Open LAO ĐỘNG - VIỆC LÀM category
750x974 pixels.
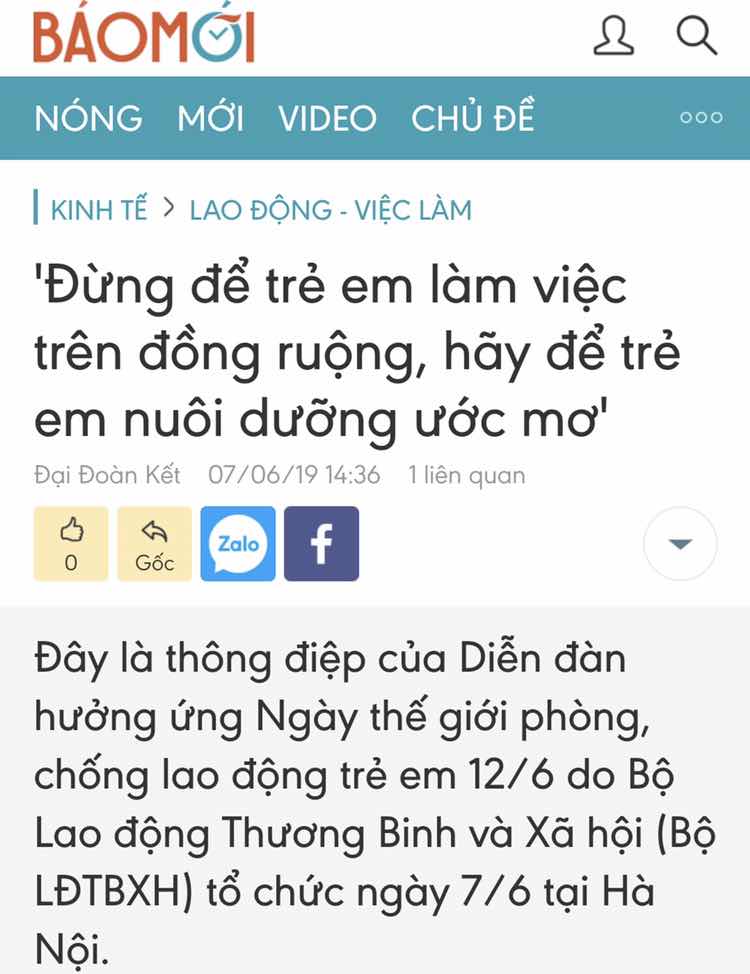click(330, 210)
